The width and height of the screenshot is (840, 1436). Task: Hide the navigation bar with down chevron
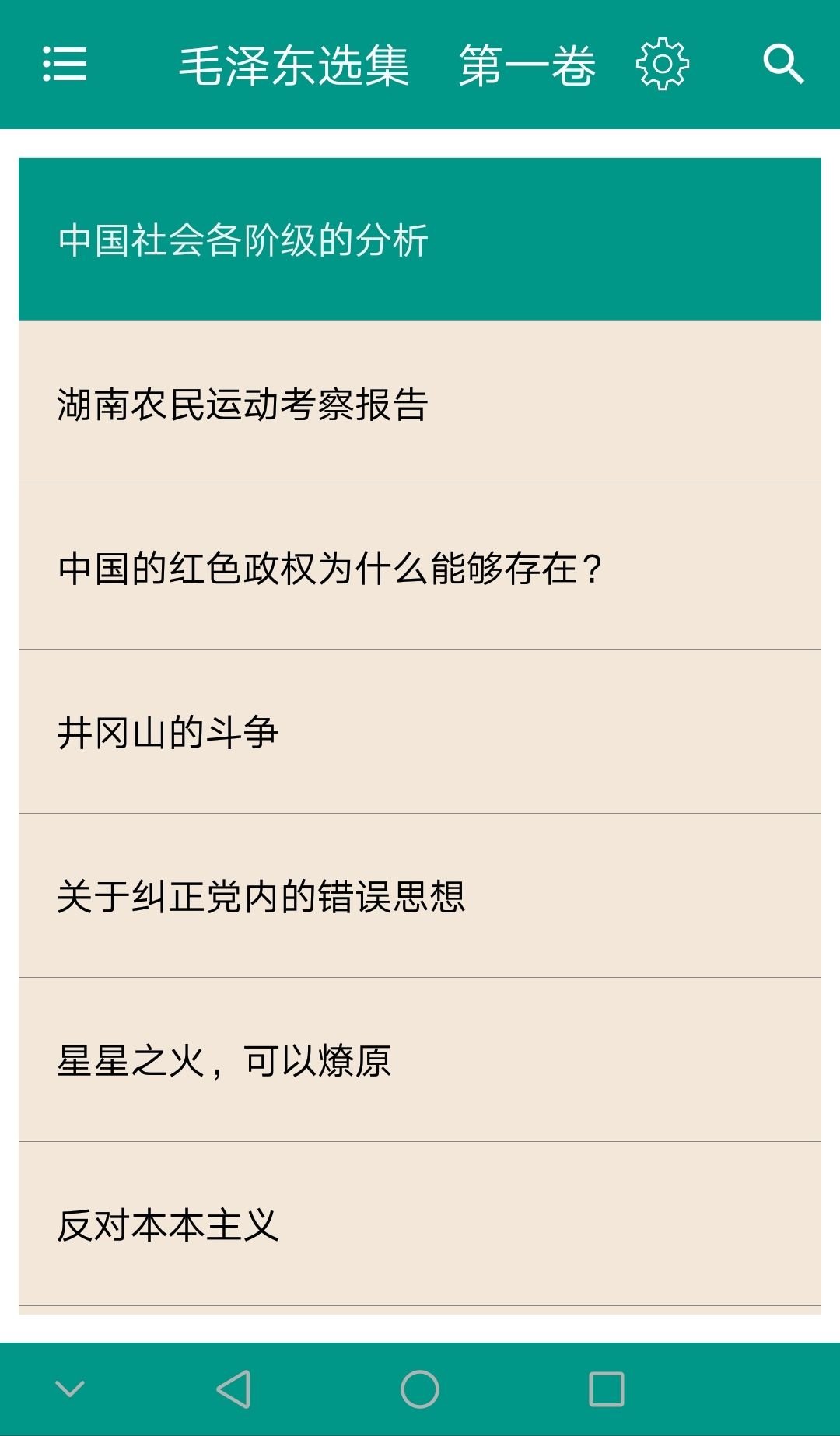(x=70, y=1389)
